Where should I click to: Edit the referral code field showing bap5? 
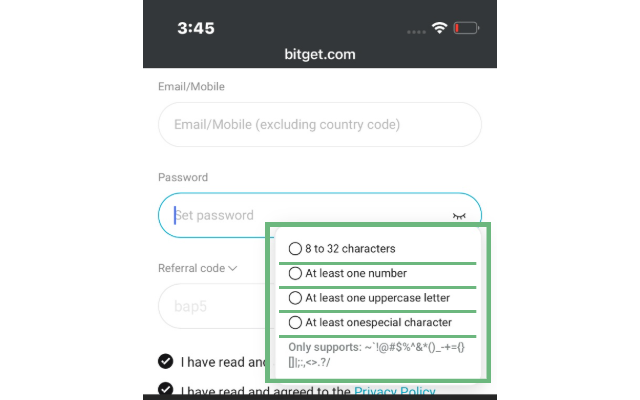pos(210,306)
